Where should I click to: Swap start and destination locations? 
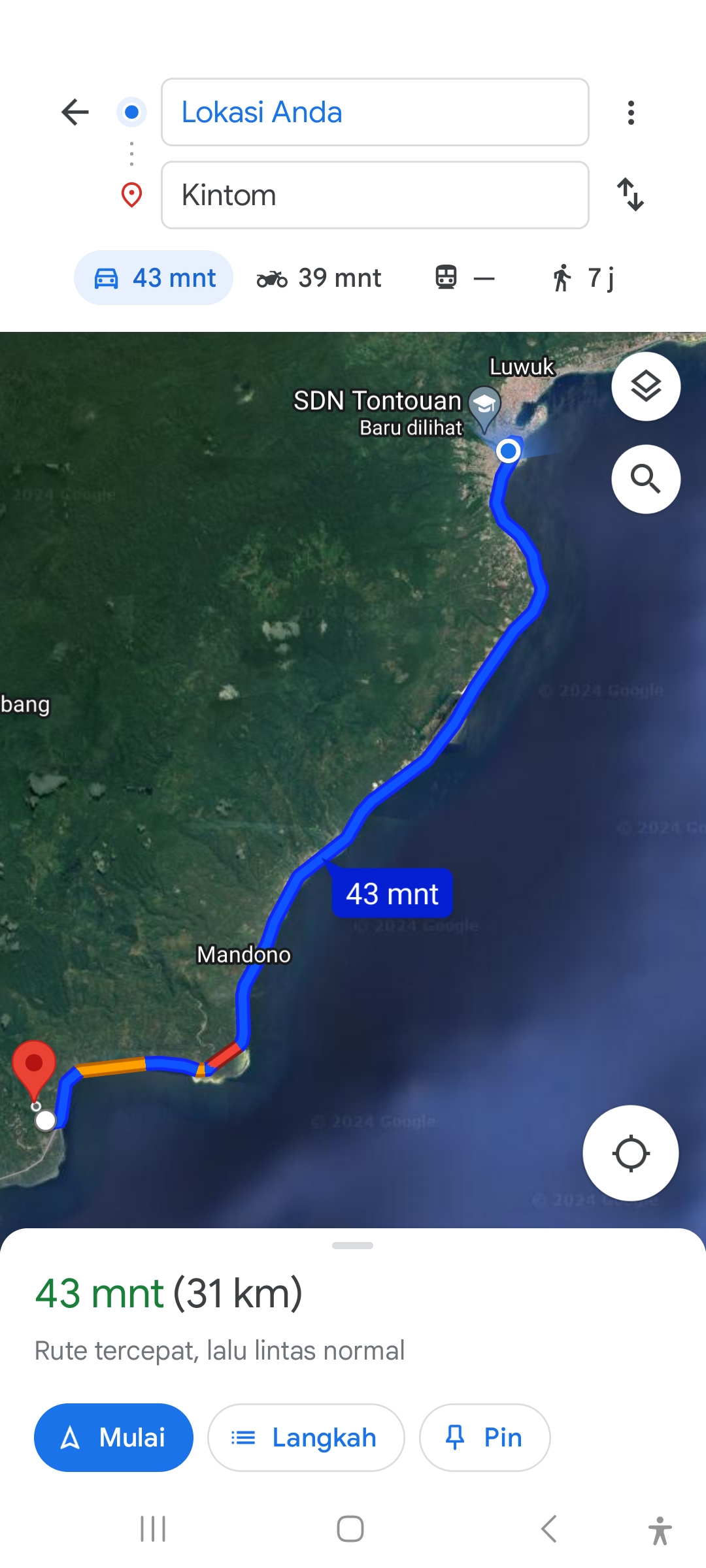click(631, 195)
